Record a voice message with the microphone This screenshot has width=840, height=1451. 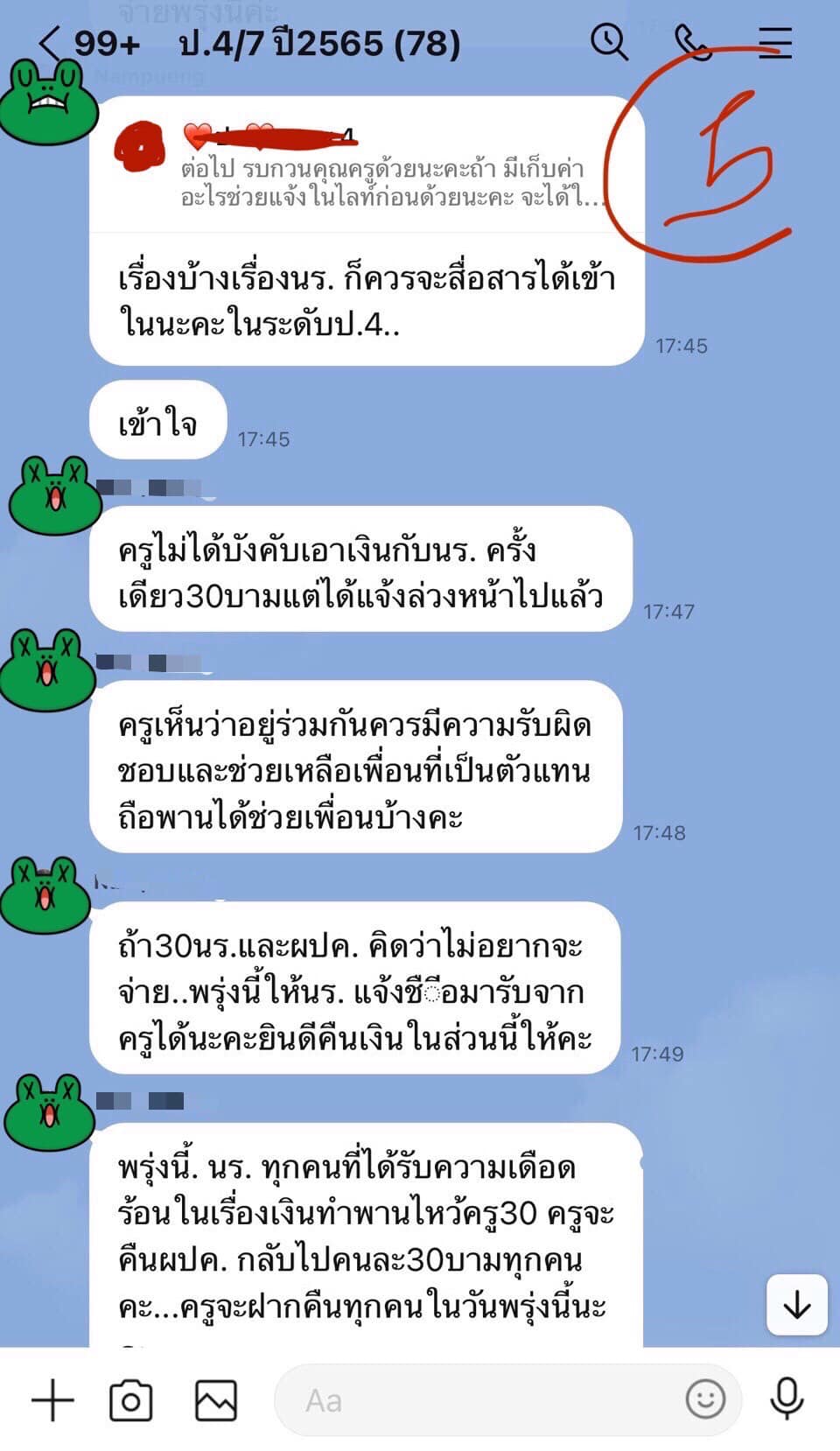787,1399
